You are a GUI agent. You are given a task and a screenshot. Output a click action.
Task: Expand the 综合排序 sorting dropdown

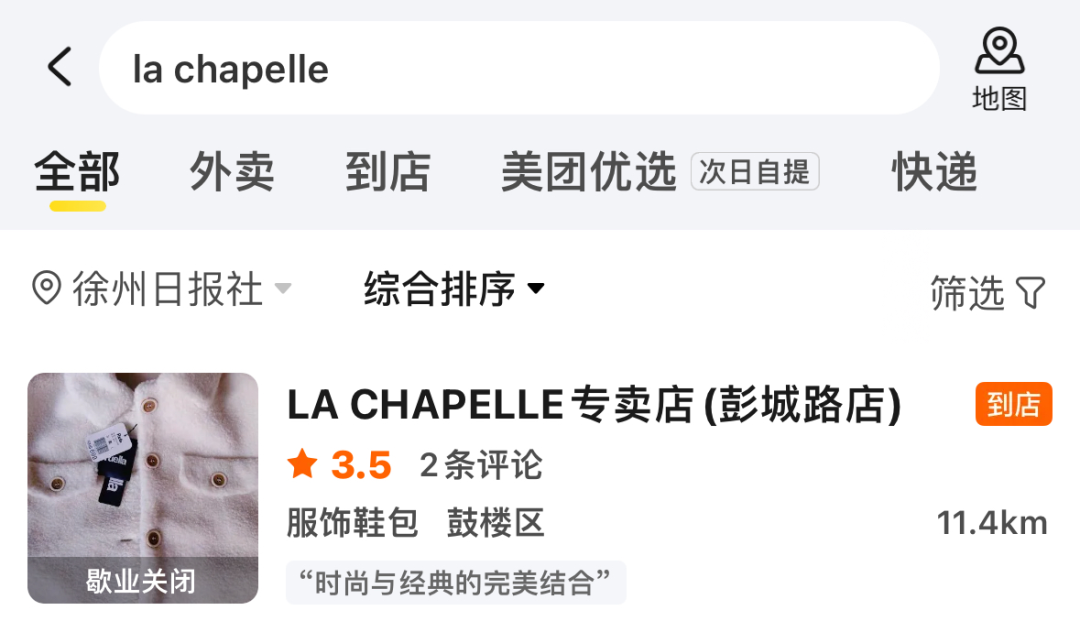(x=454, y=290)
